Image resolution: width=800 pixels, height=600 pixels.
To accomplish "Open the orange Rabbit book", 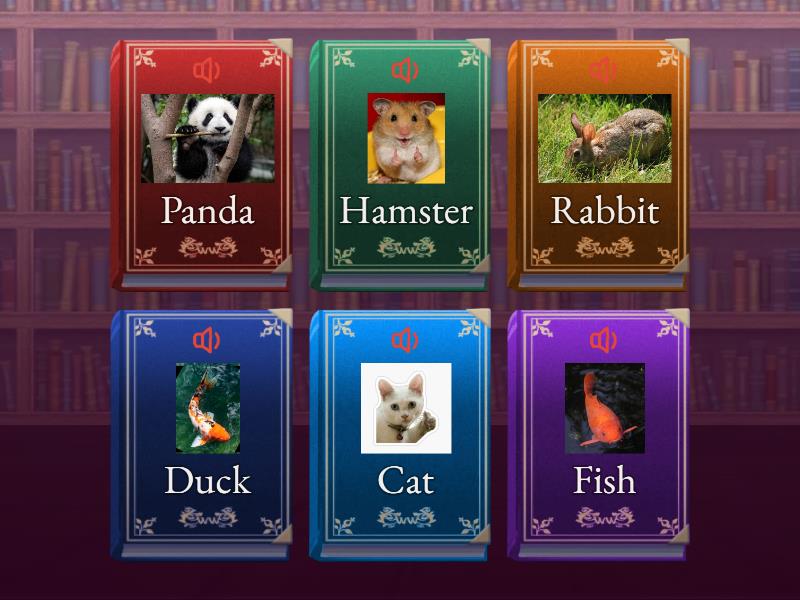I will [604, 211].
